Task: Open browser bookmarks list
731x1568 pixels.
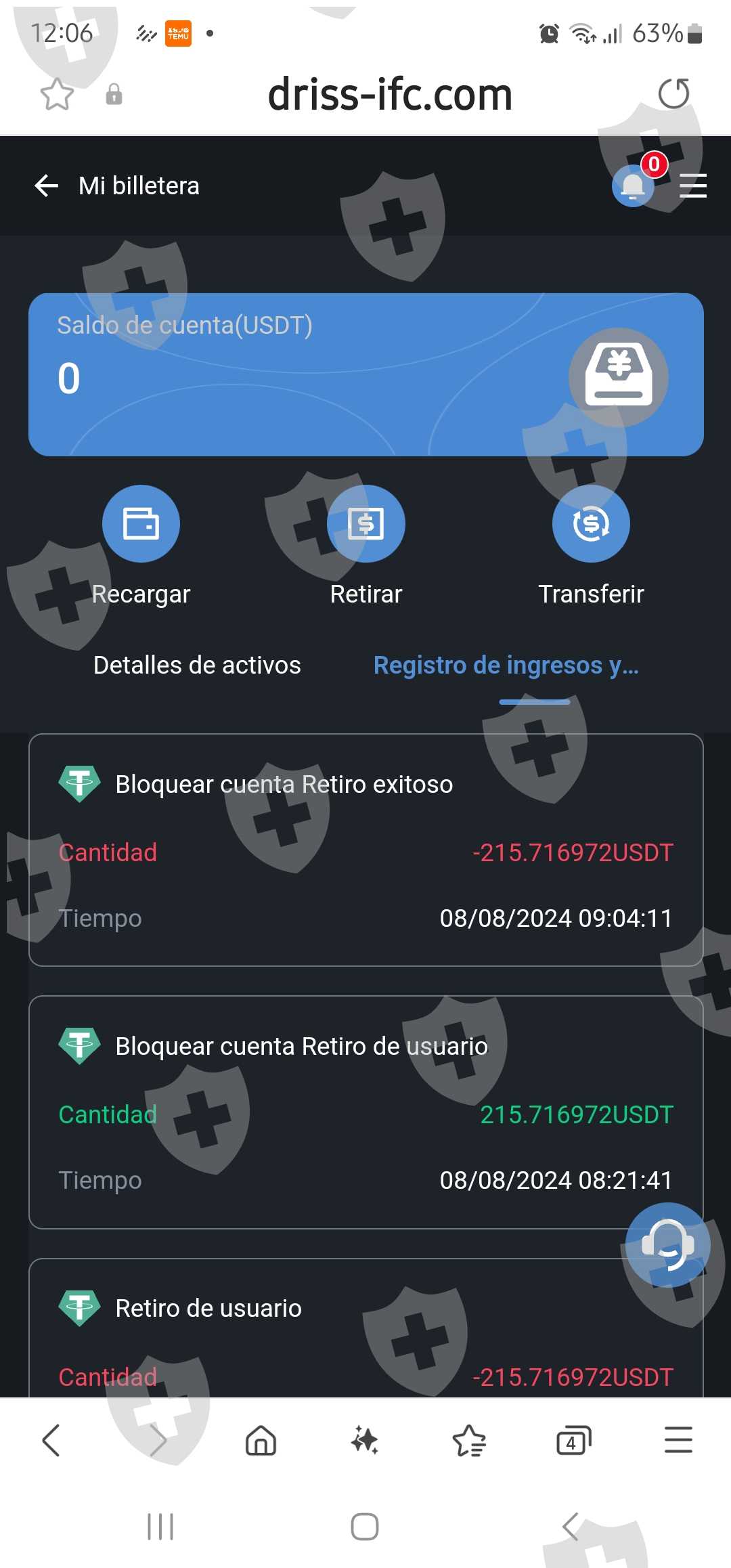Action: tap(469, 1440)
